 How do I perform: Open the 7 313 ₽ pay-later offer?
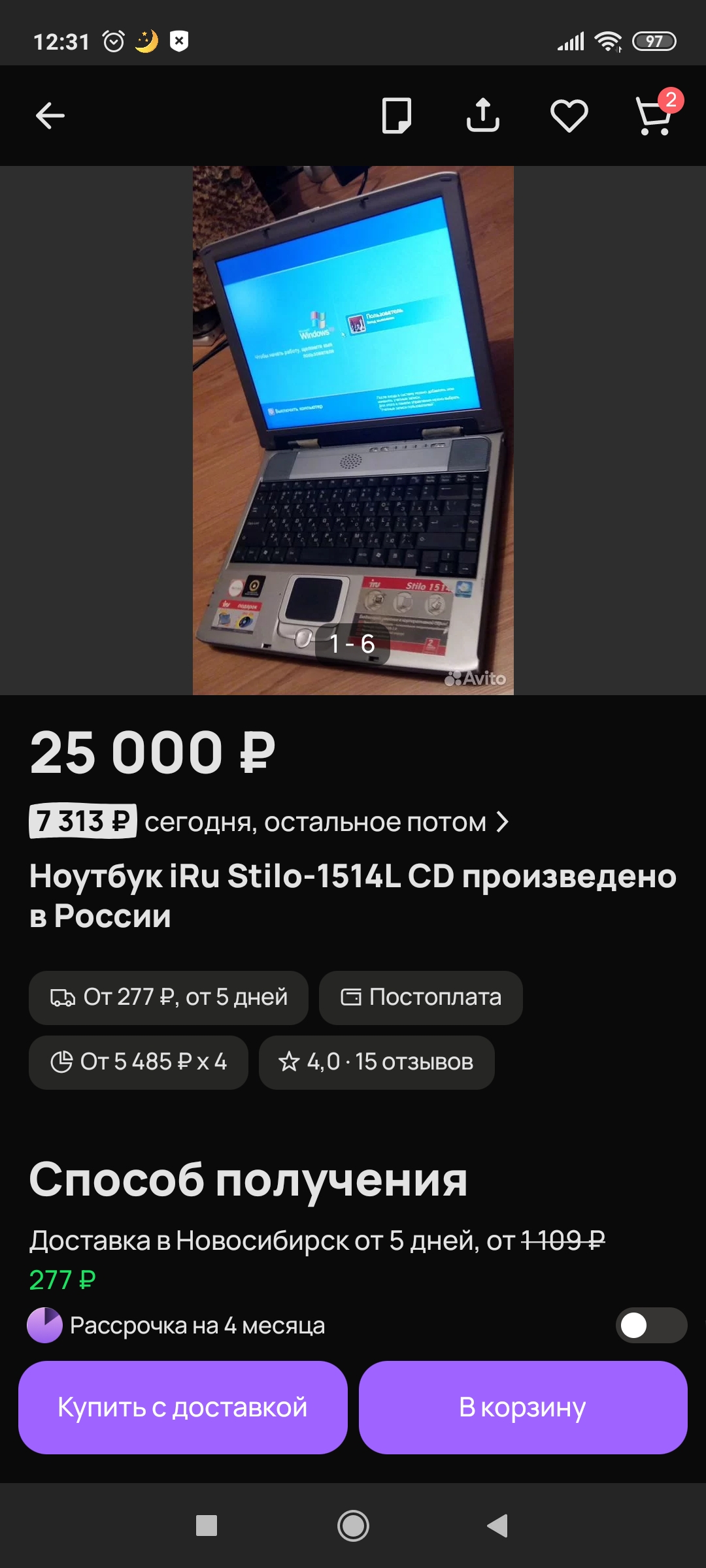pos(268,822)
